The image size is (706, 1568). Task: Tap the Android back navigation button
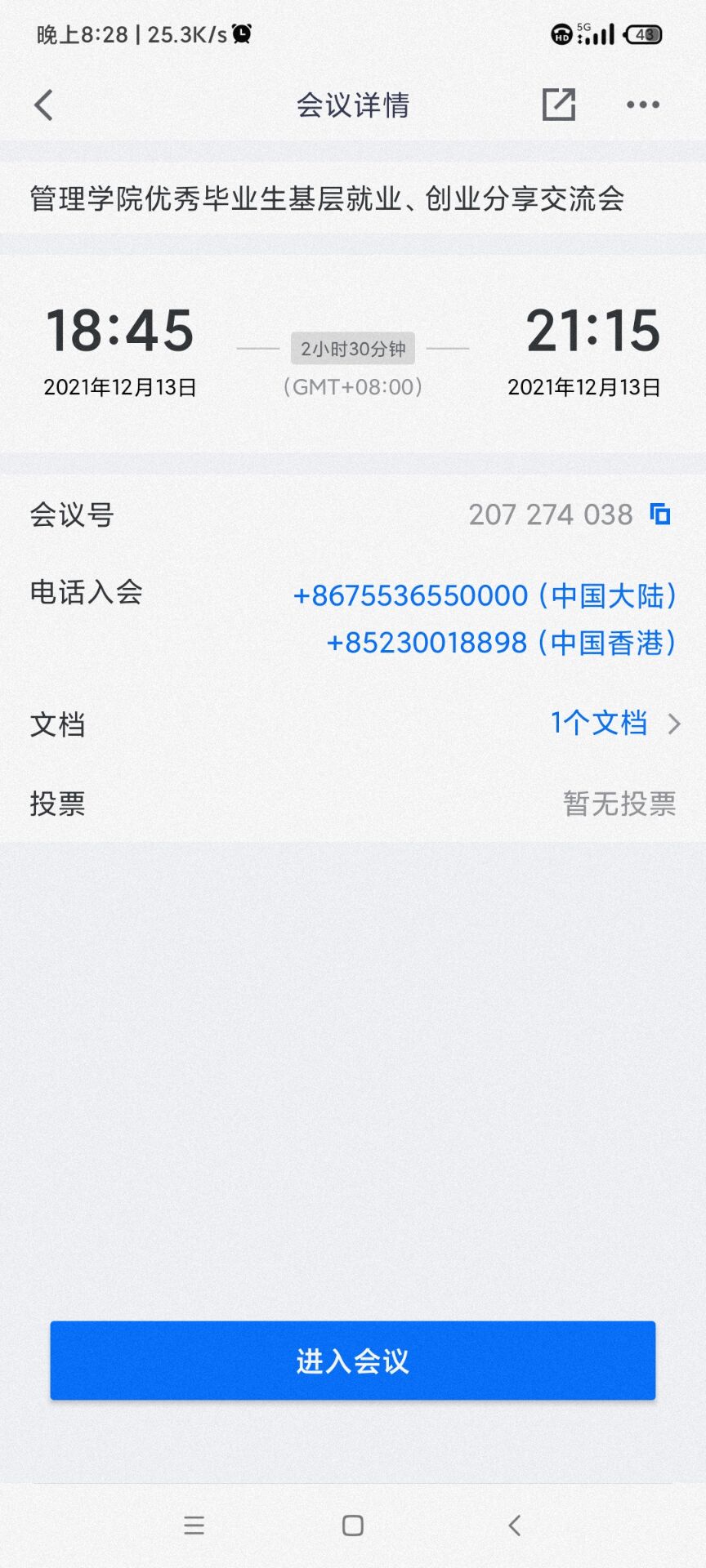click(x=512, y=1524)
